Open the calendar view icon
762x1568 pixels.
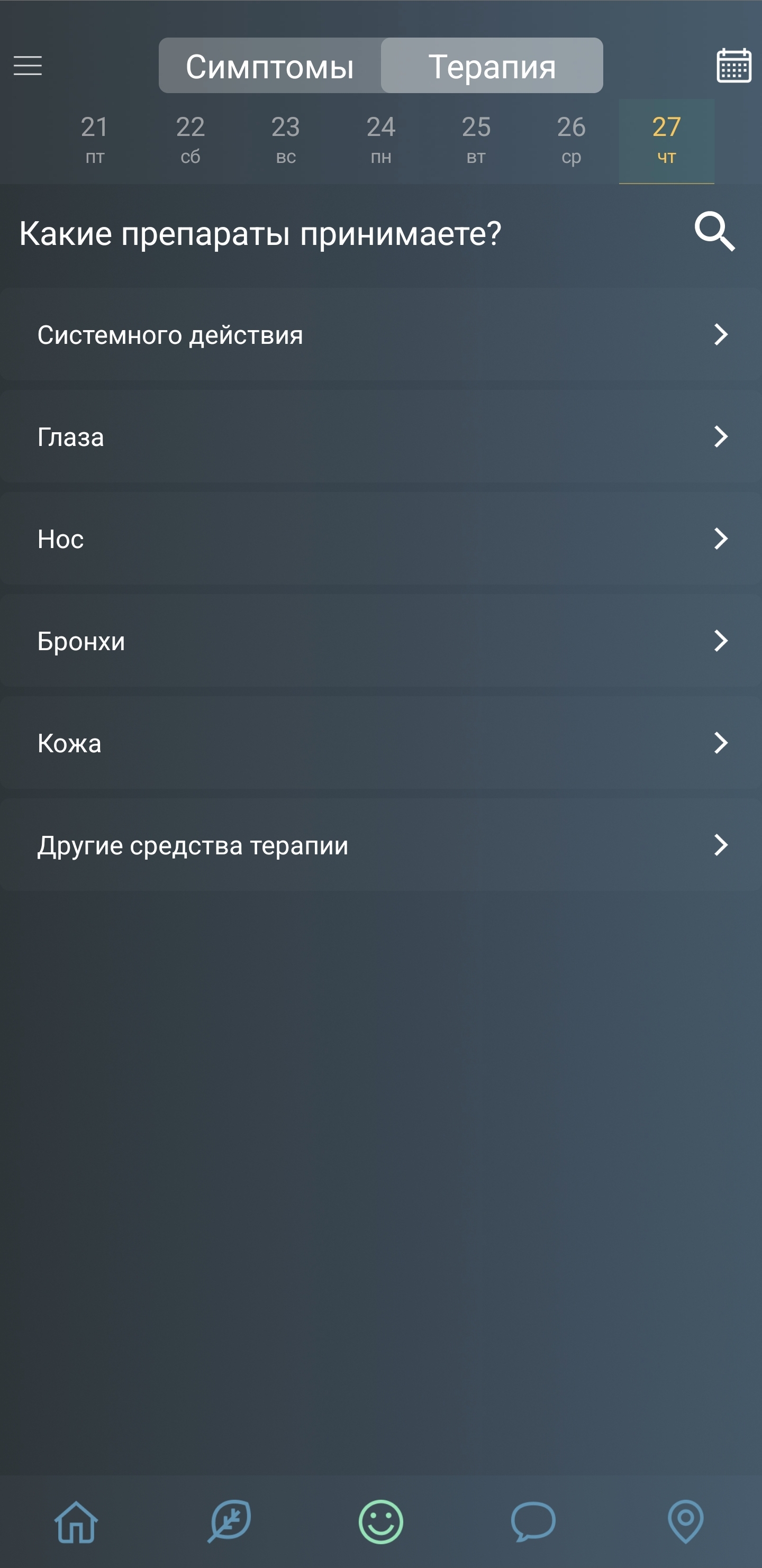click(733, 65)
